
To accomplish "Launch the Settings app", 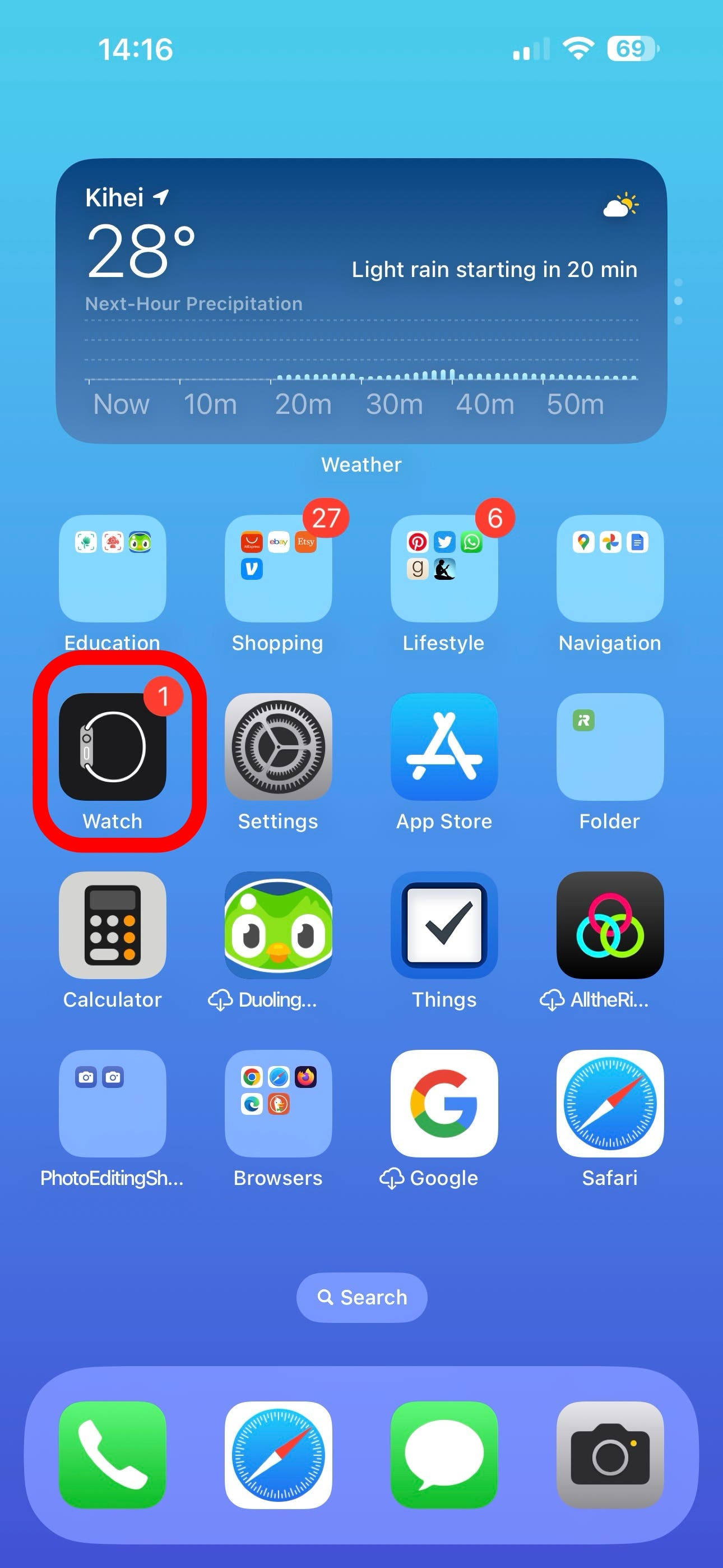I will (x=278, y=747).
